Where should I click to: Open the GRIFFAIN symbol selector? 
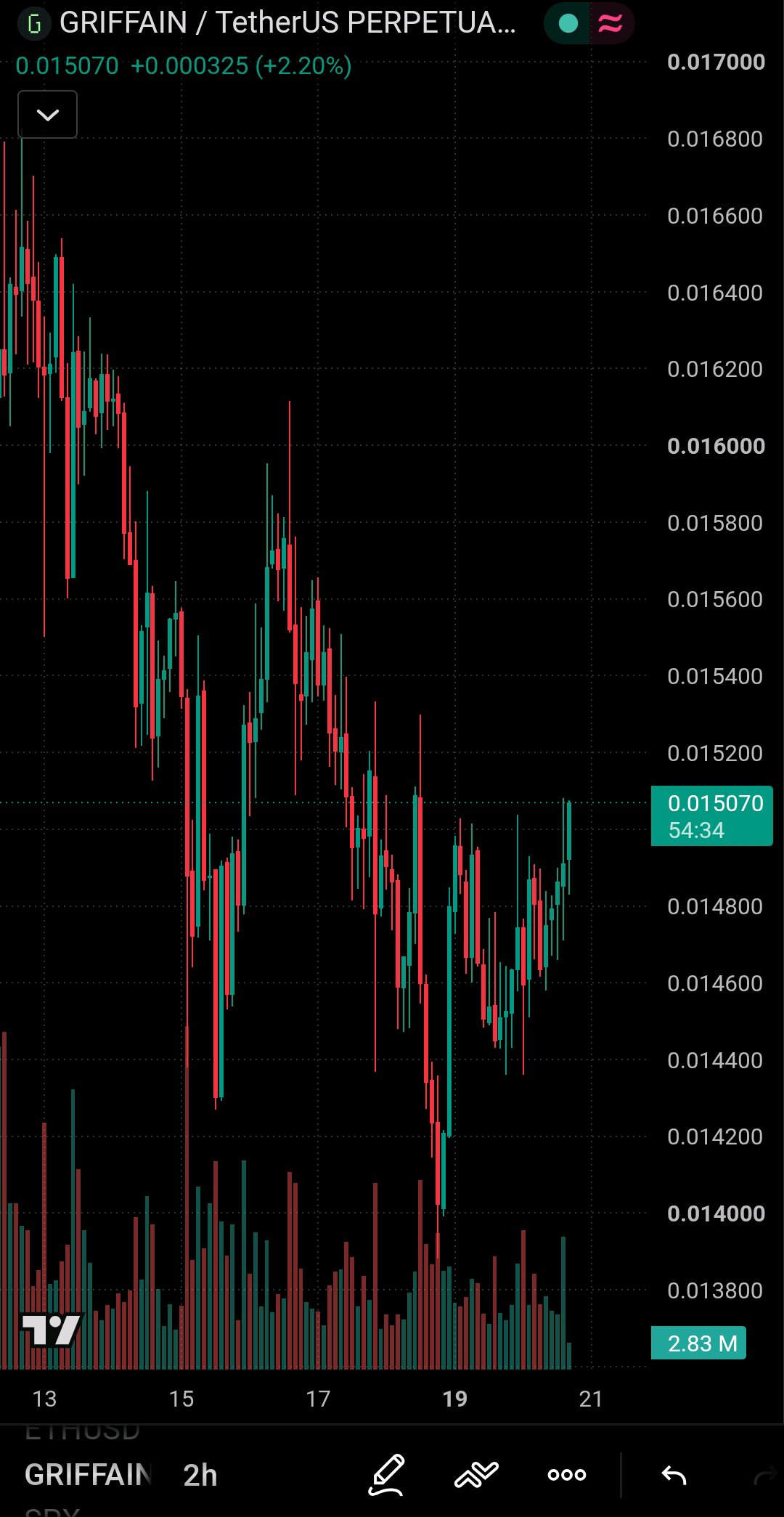pos(88,1475)
